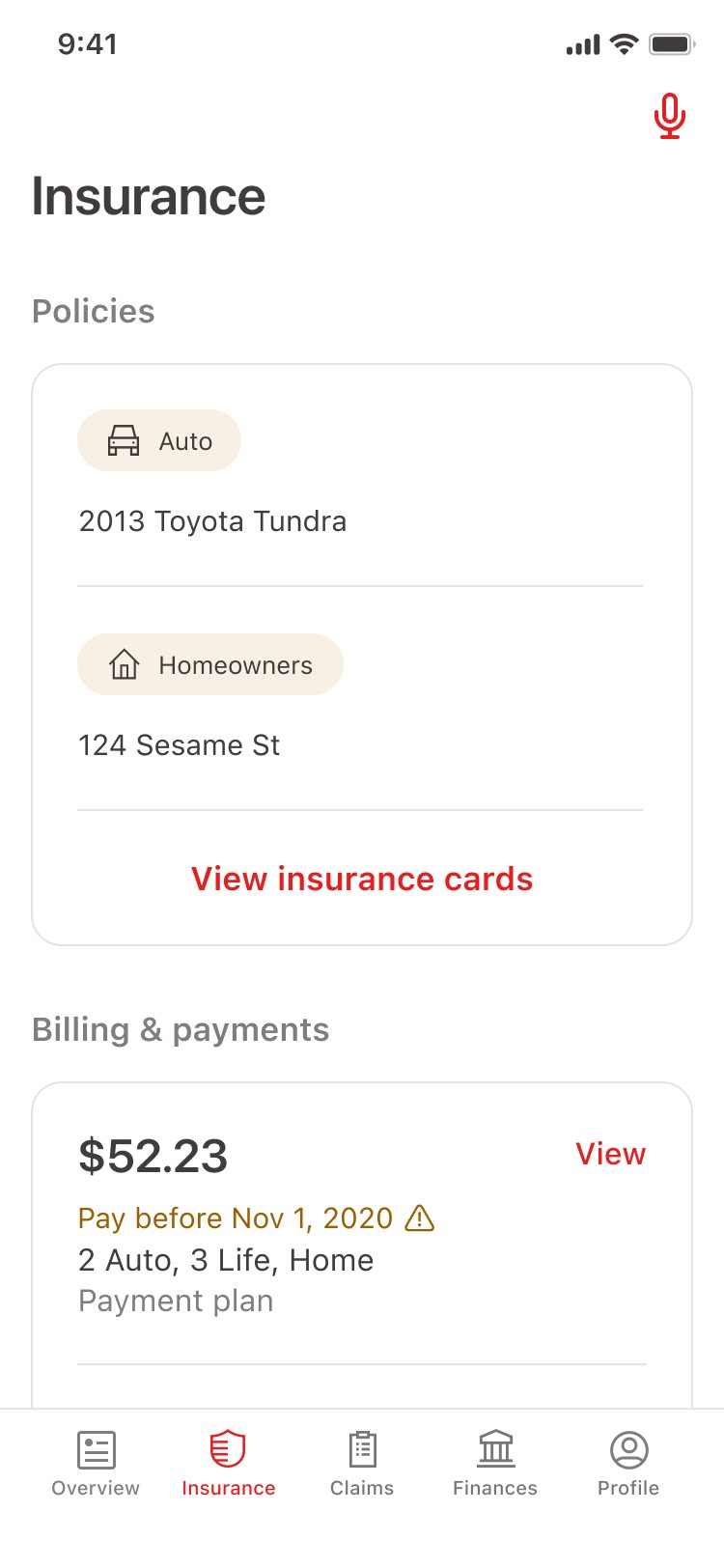Image resolution: width=724 pixels, height=1568 pixels.
Task: Open the 2013 Toyota Tundra auto policy
Action: [x=212, y=521]
